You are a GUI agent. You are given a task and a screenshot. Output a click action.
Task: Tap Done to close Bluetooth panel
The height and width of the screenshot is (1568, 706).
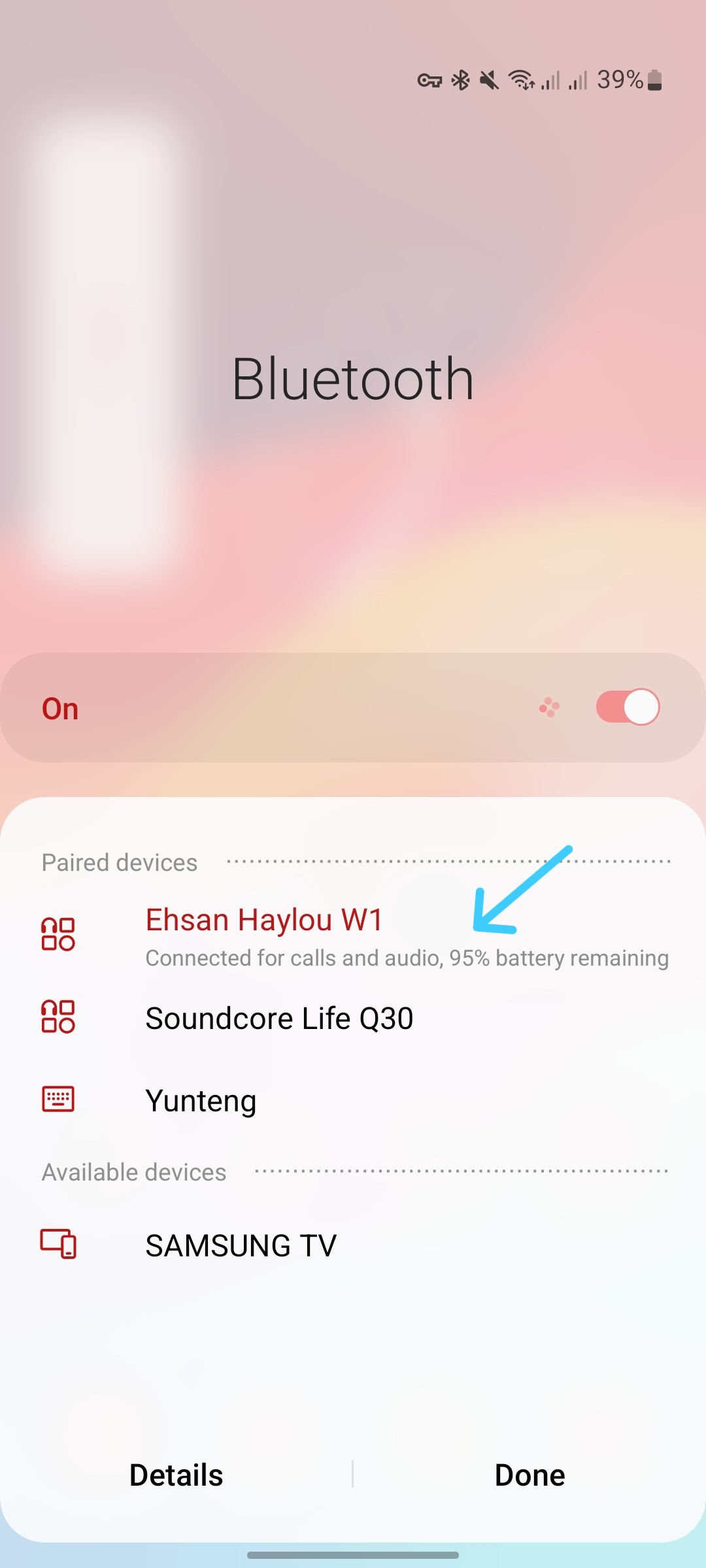[x=529, y=1475]
